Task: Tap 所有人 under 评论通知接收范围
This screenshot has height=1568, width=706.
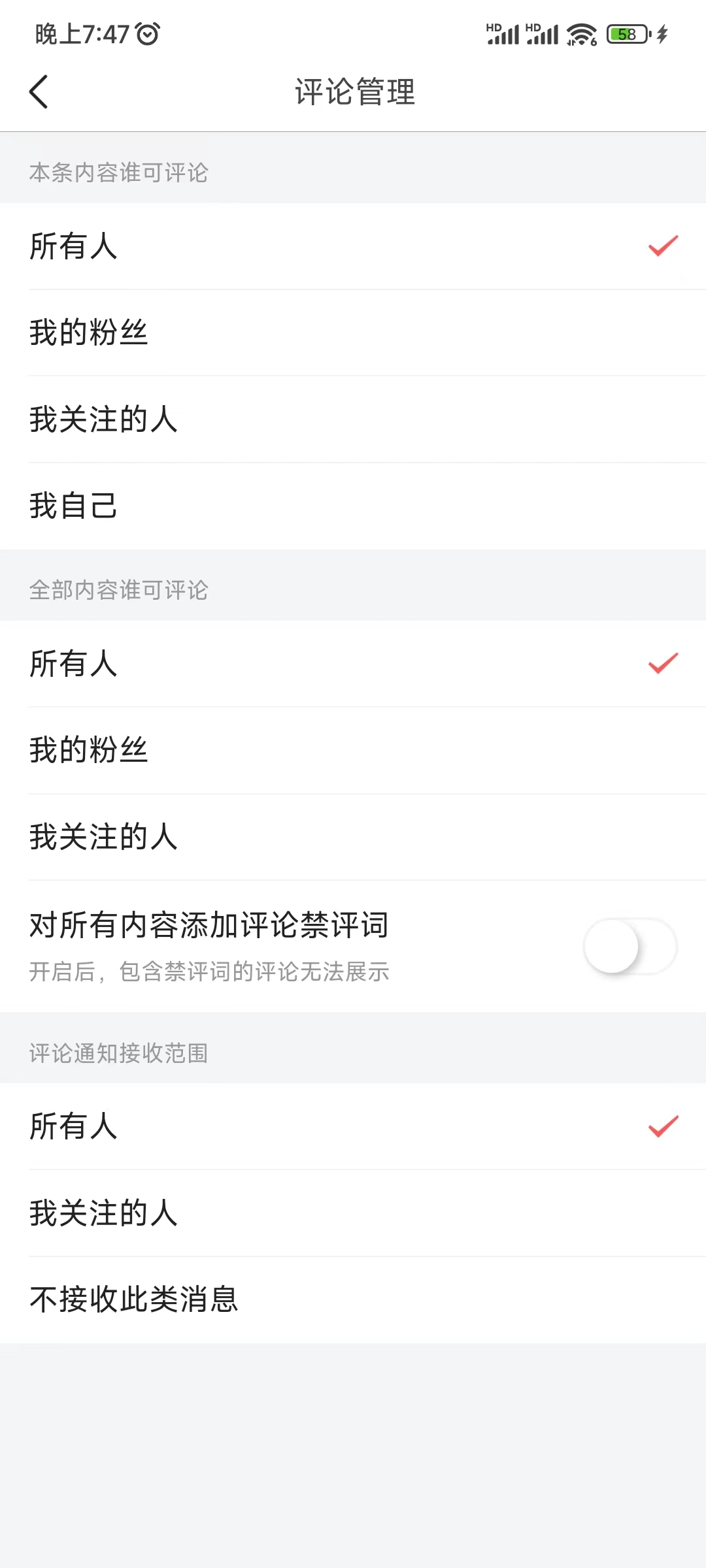Action: pos(73,1126)
